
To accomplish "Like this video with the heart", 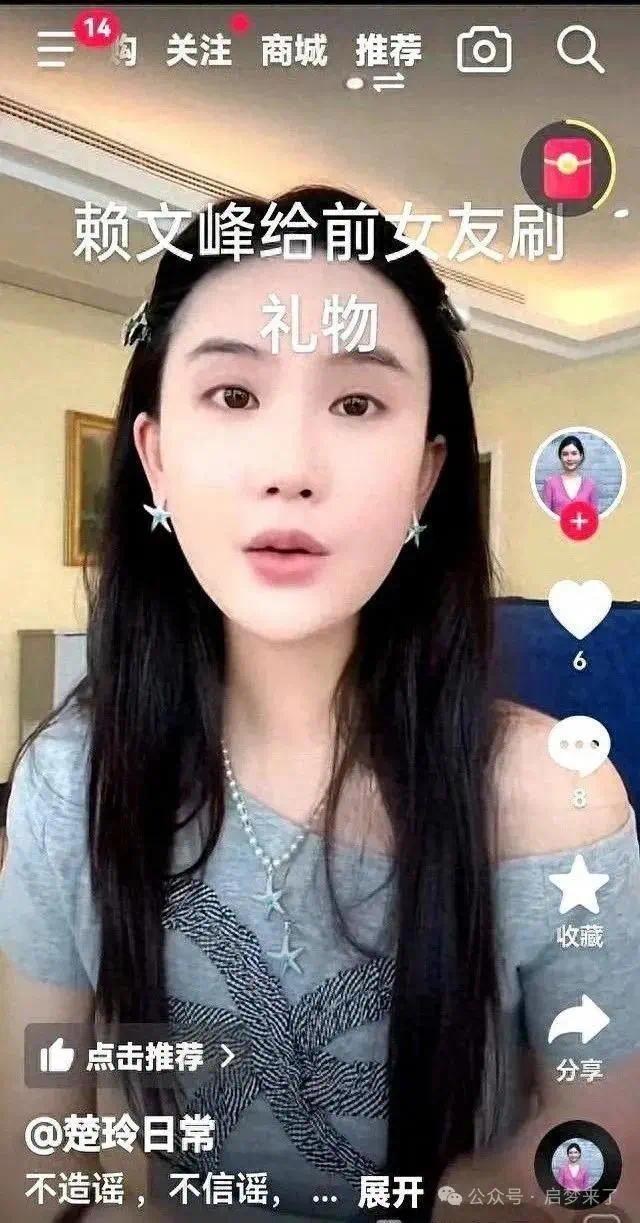I will click(580, 608).
